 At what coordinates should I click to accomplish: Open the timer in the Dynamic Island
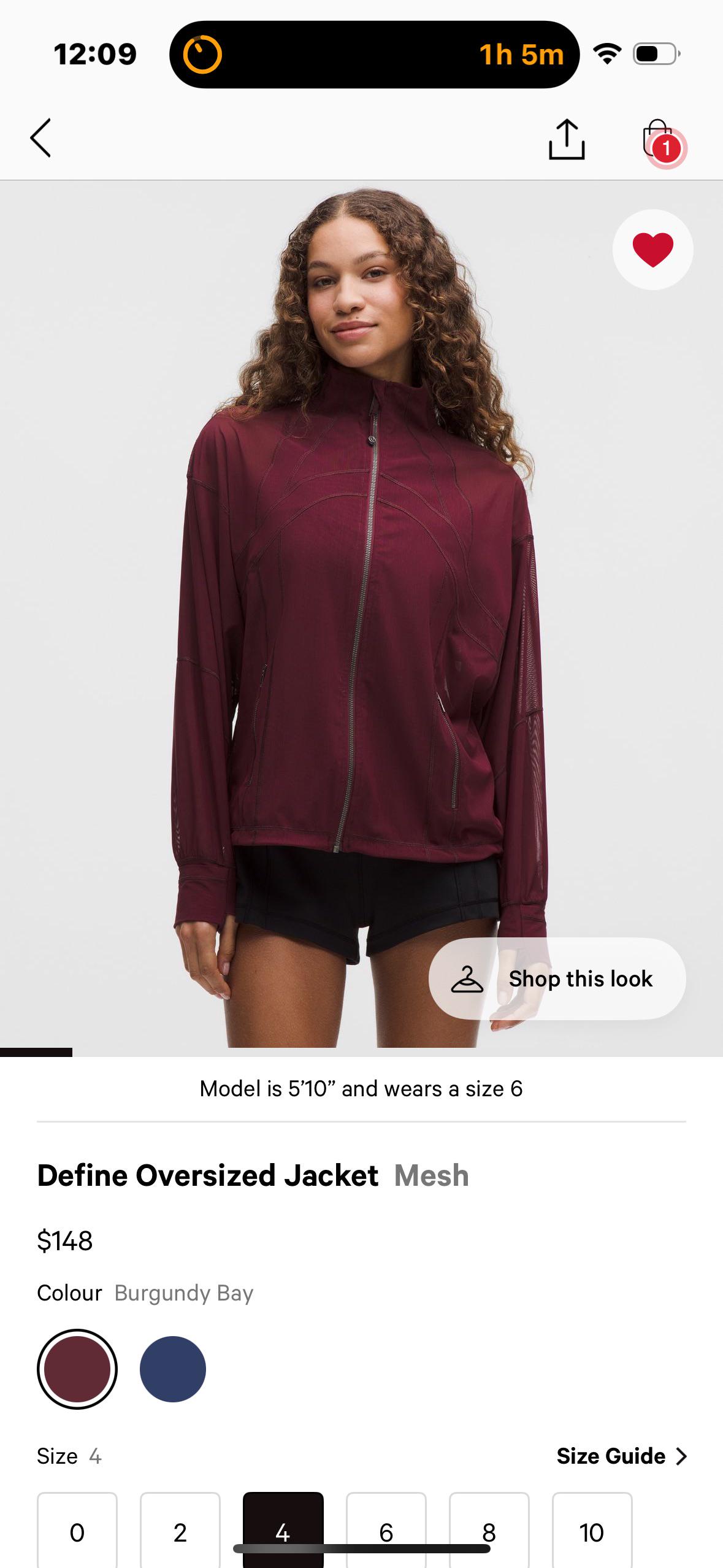(x=374, y=55)
